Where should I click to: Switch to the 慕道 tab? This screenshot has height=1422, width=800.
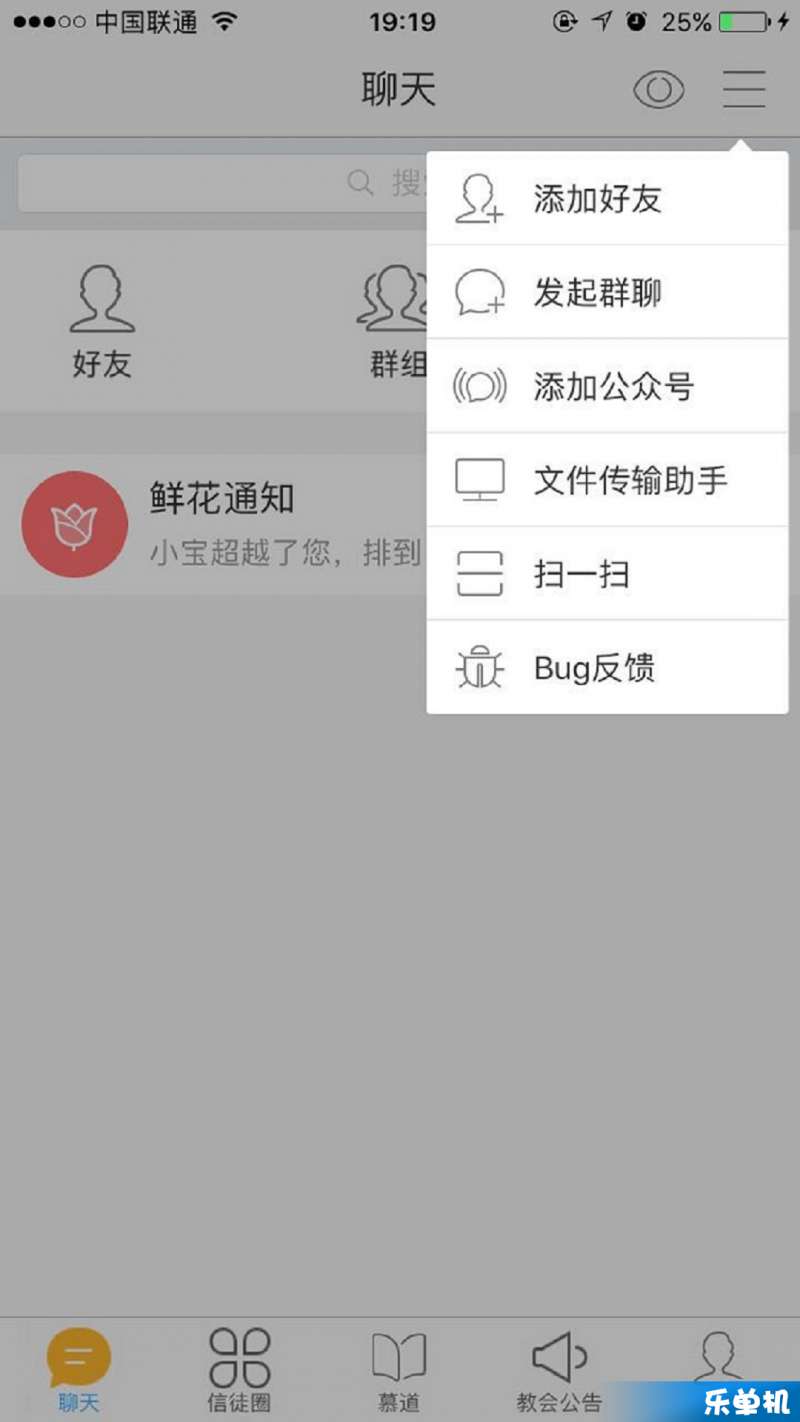click(x=399, y=1370)
